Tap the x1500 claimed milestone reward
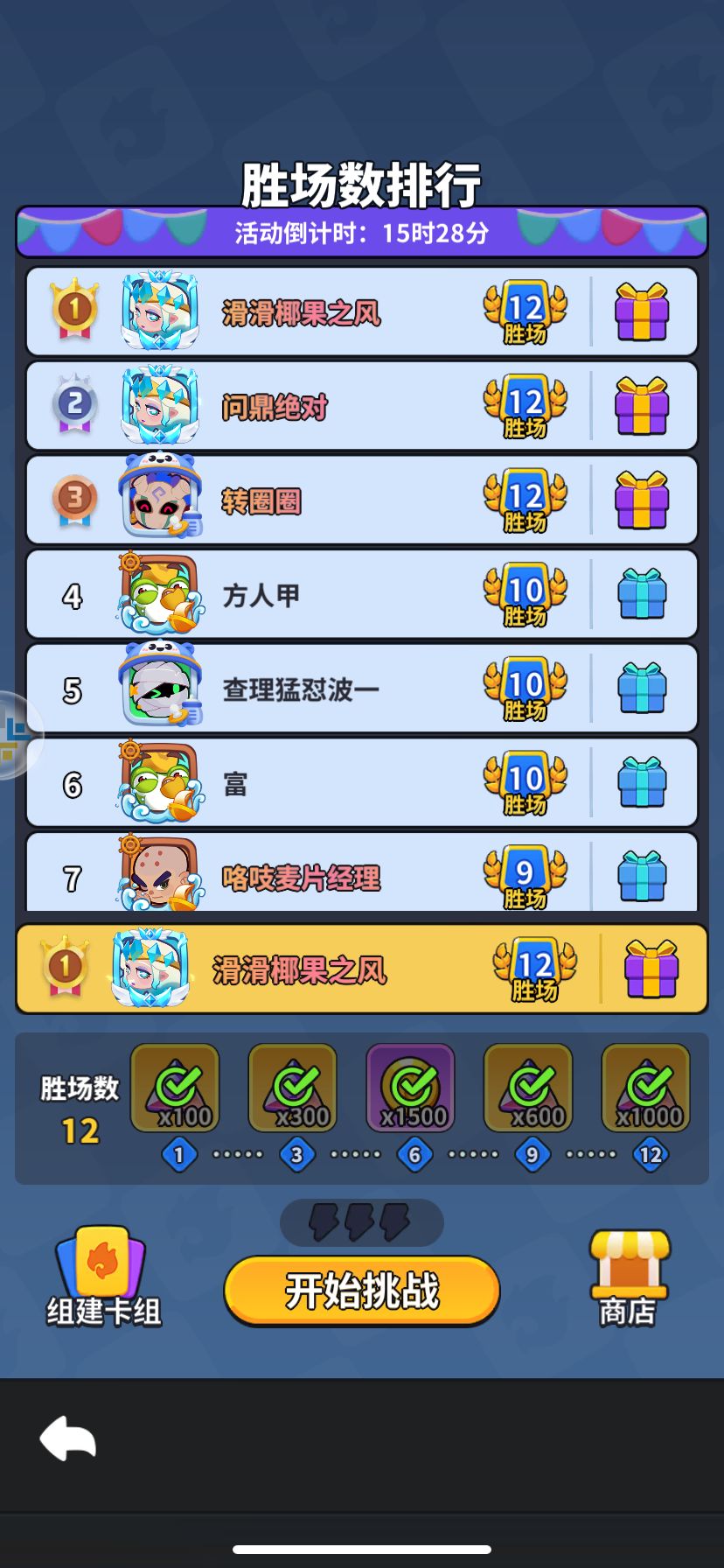The width and height of the screenshot is (724, 1568). pyautogui.click(x=411, y=1088)
